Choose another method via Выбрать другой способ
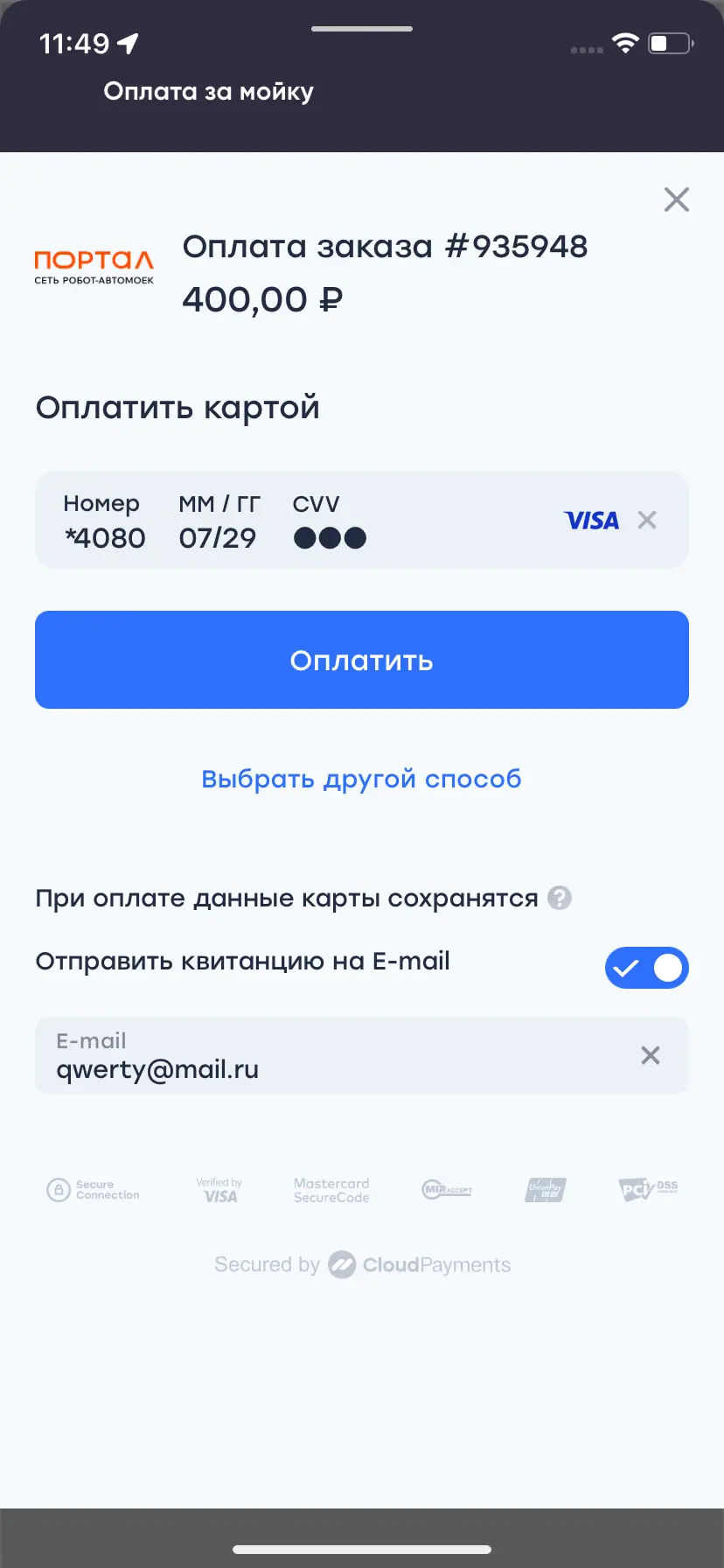724x1568 pixels. coord(361,779)
